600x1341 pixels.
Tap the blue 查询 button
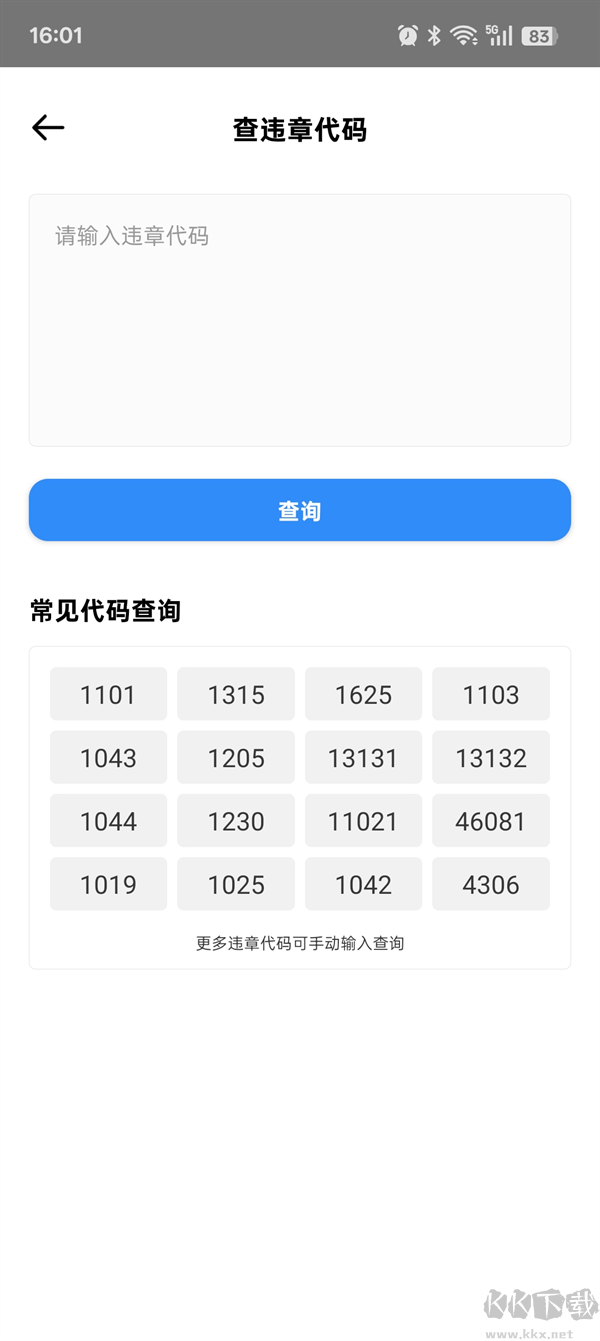tap(300, 510)
